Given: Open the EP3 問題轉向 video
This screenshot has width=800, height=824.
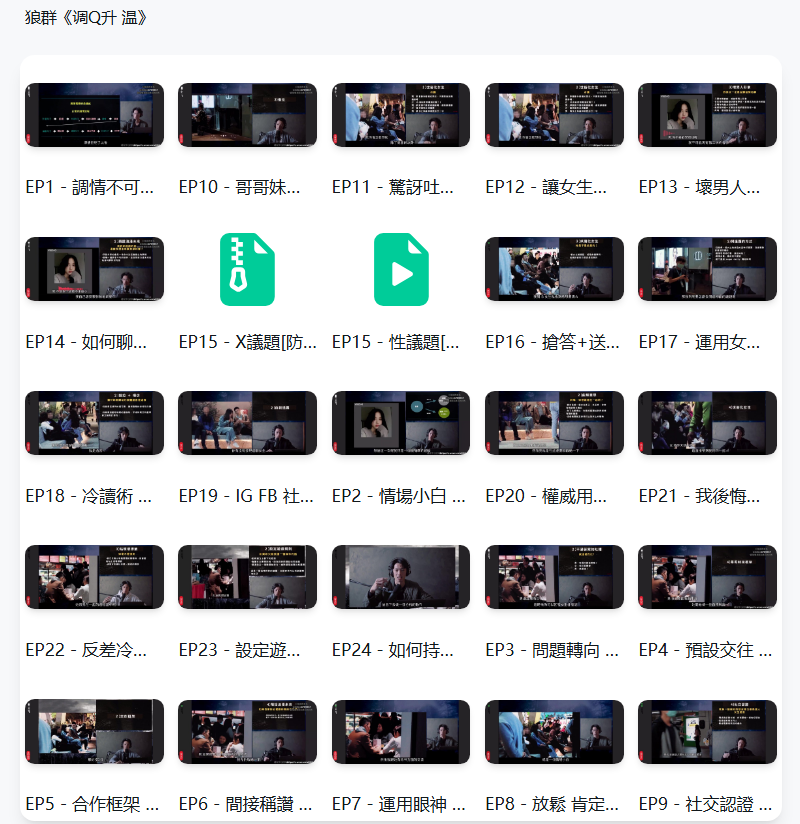Looking at the screenshot, I should coord(554,577).
